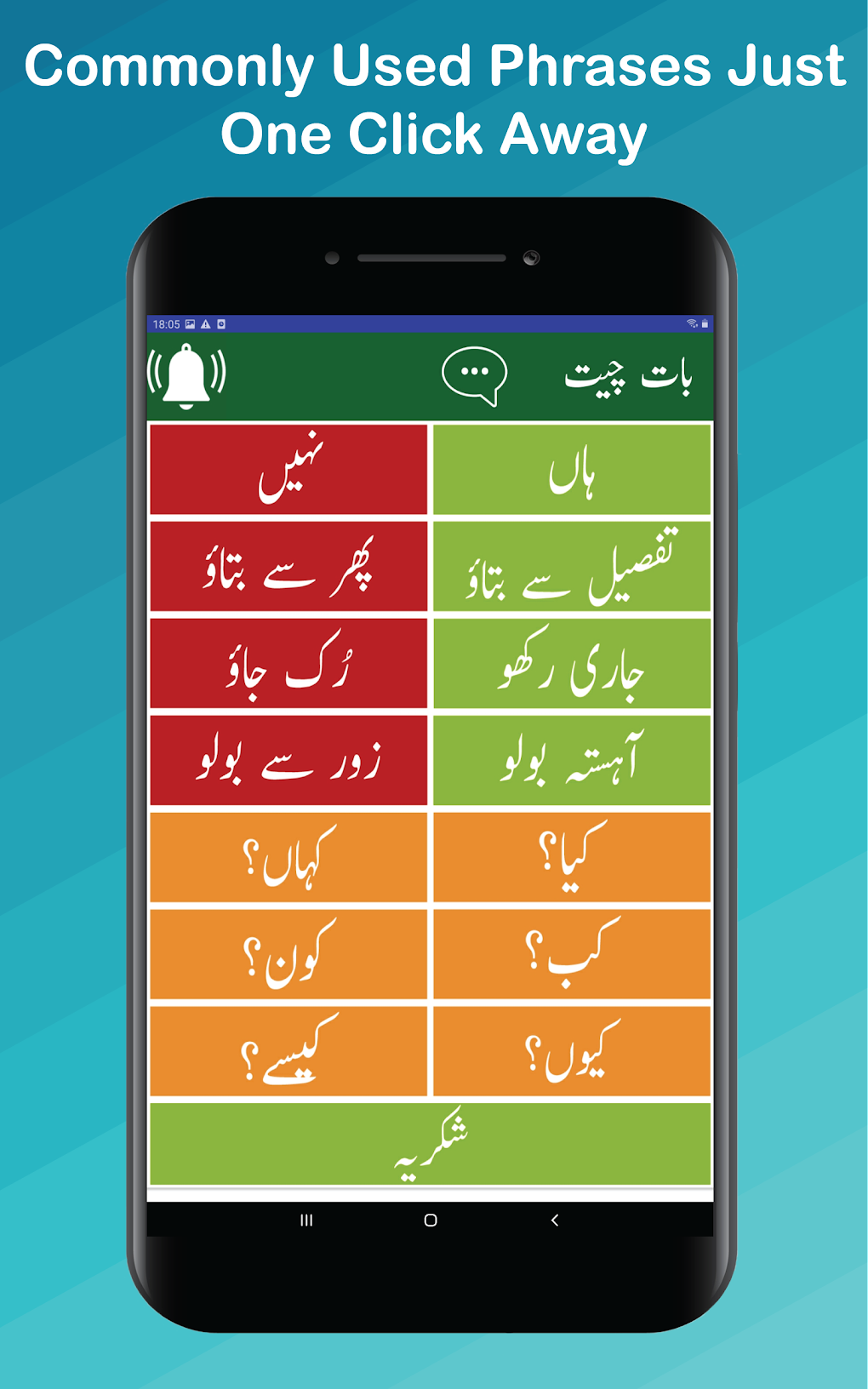Tap the back navigation arrow
Screen dimensions: 868x1389
554,1220
